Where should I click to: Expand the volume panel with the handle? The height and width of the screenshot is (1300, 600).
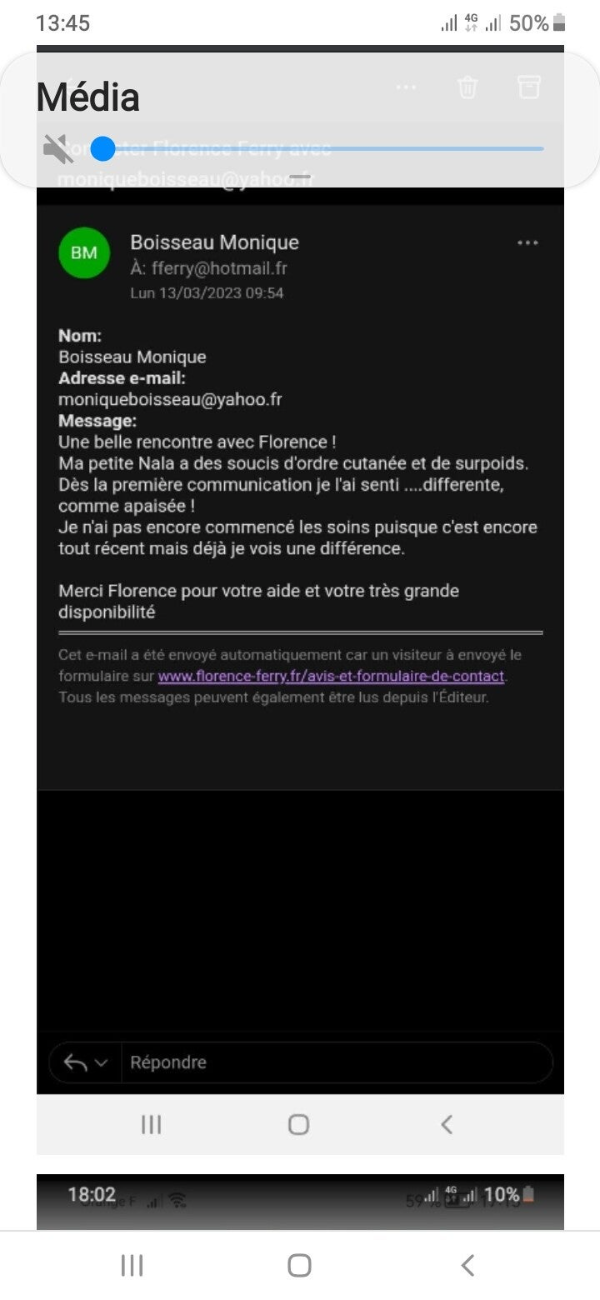click(300, 177)
